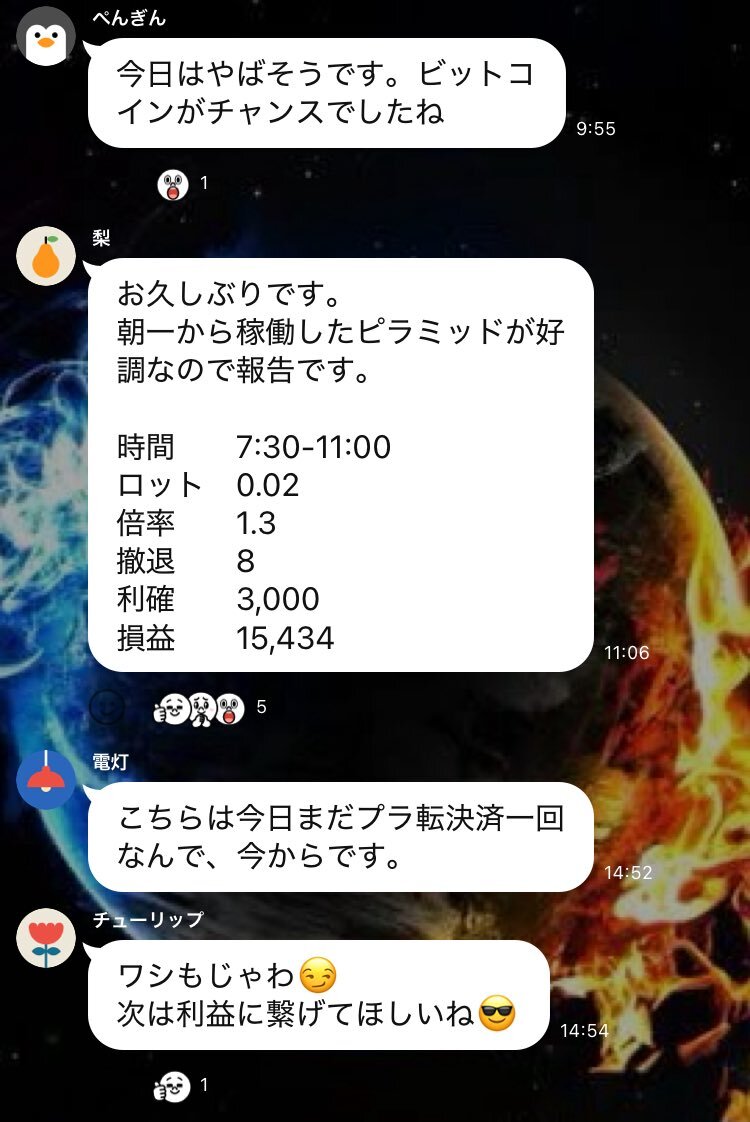Open ぺんぎん's profile avatar
The image size is (750, 1122).
(47, 37)
